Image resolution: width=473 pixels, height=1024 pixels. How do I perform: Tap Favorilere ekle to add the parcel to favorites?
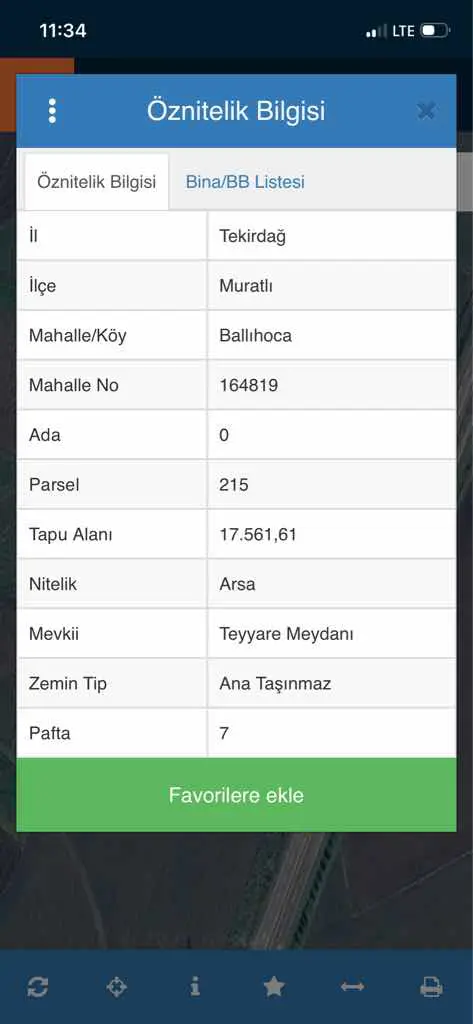coord(236,795)
